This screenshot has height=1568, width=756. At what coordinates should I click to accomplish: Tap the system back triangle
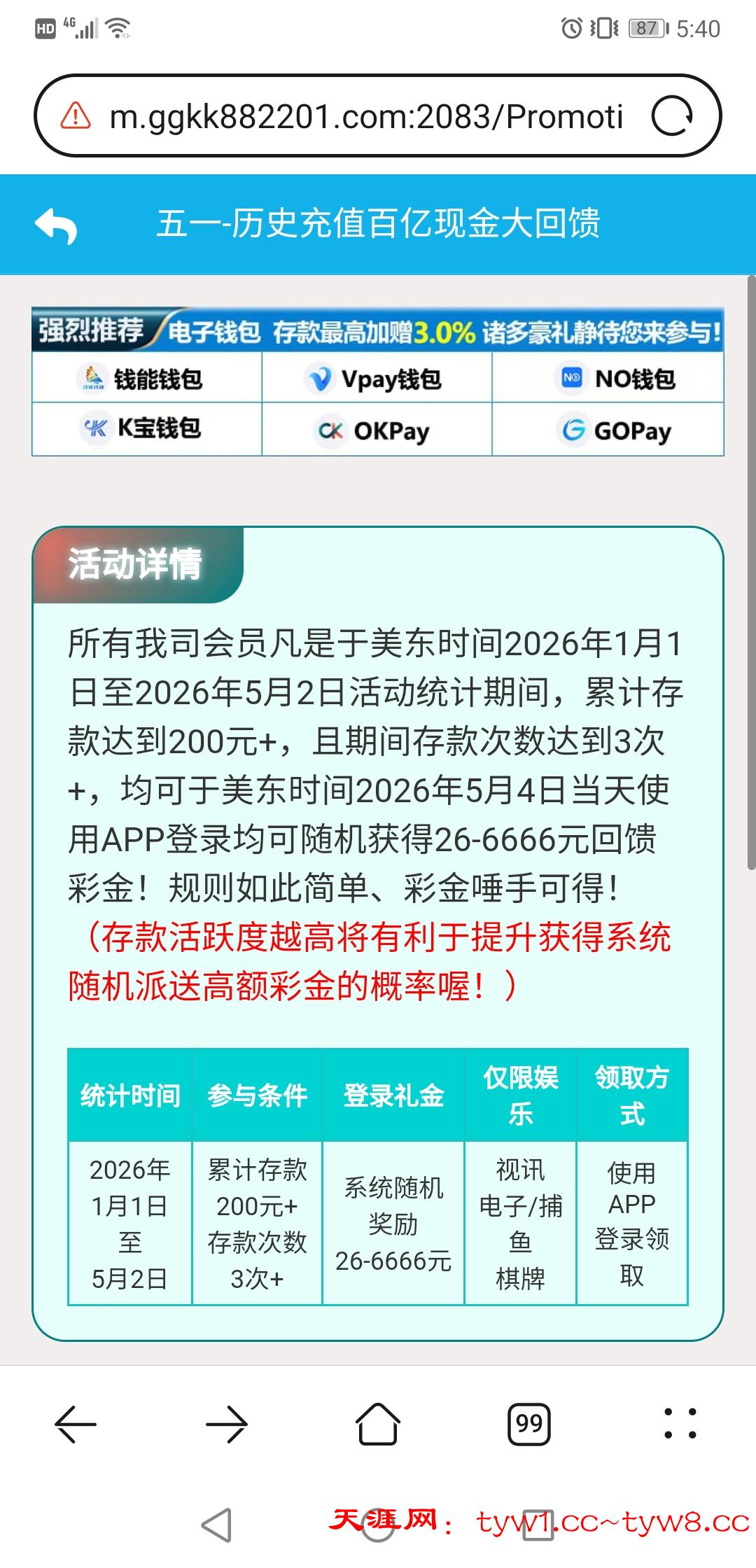[217, 1525]
